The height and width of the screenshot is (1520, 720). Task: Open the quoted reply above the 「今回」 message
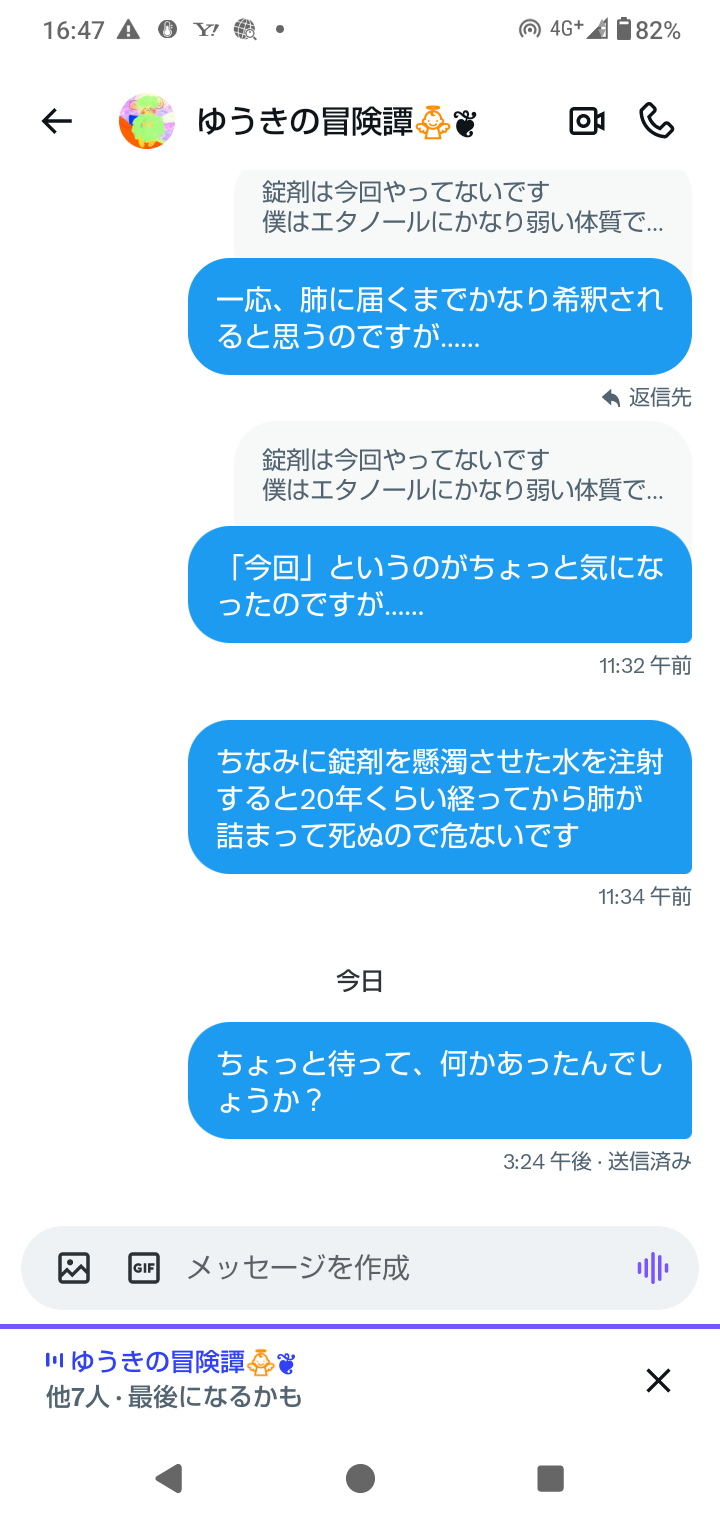pos(463,475)
